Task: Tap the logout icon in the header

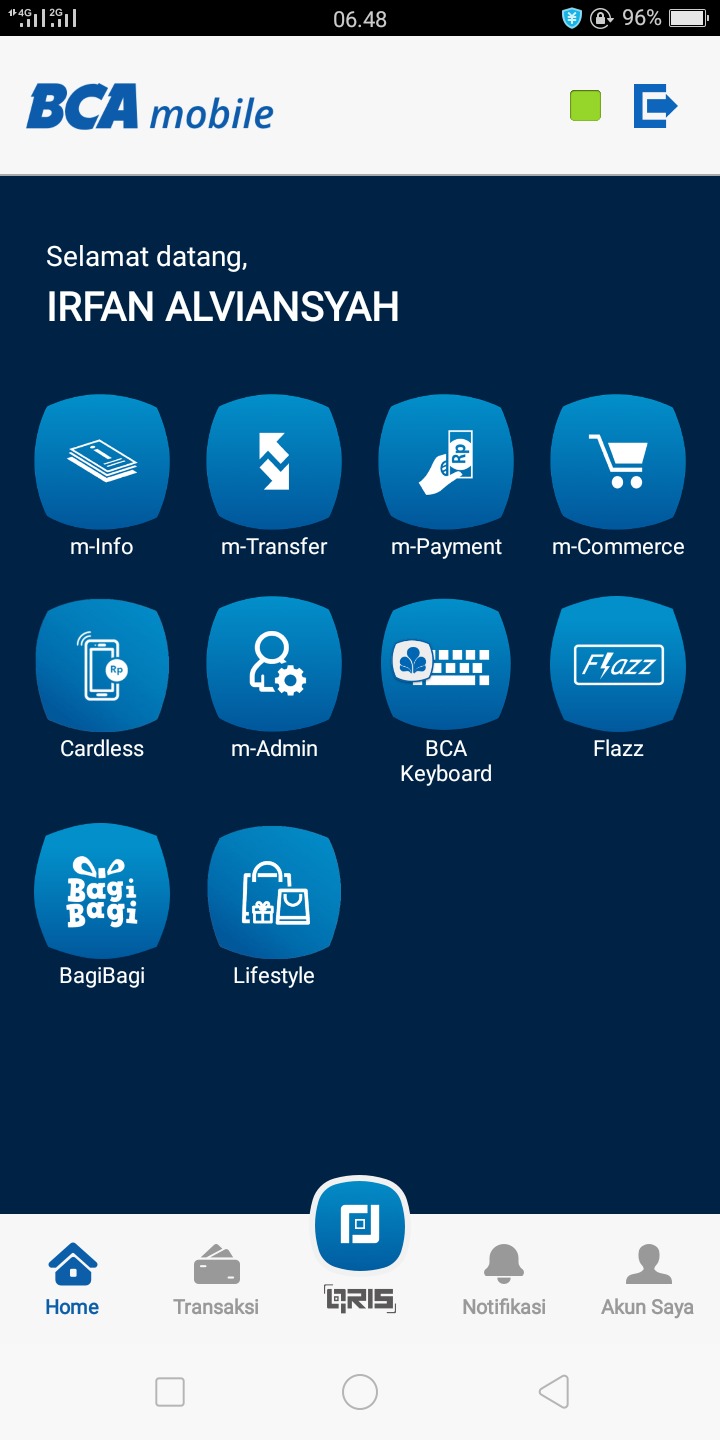Action: [655, 106]
